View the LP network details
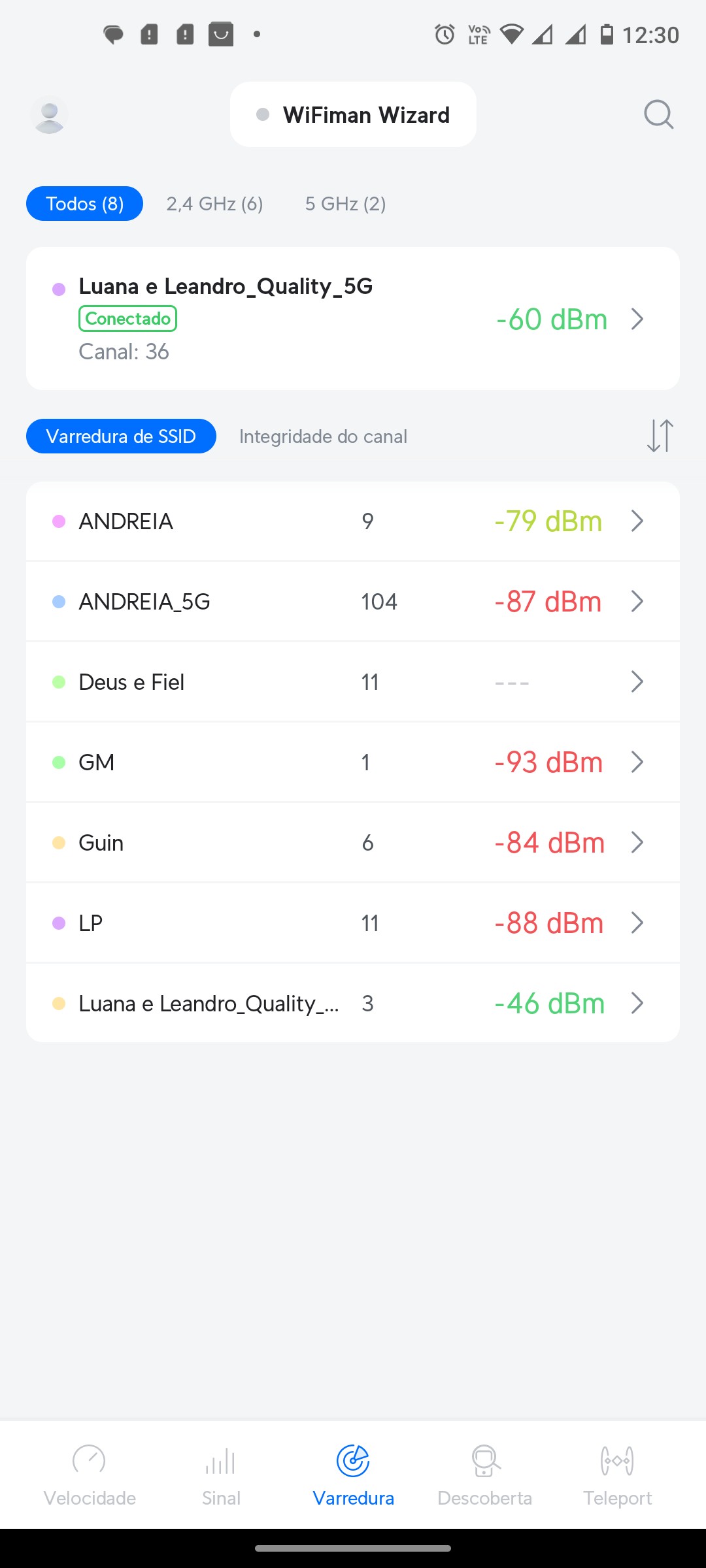This screenshot has width=706, height=1568. [x=353, y=923]
